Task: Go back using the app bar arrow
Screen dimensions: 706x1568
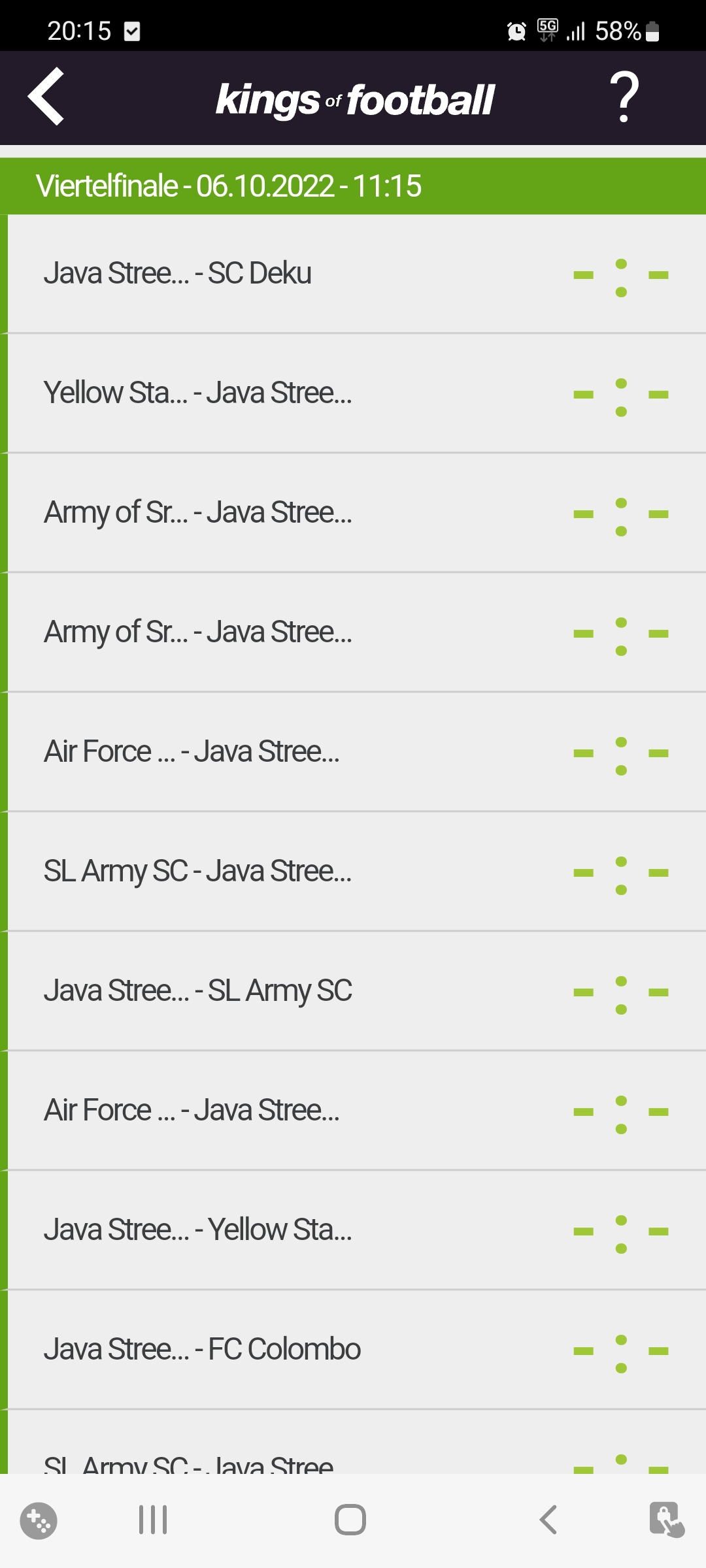Action: [x=46, y=97]
